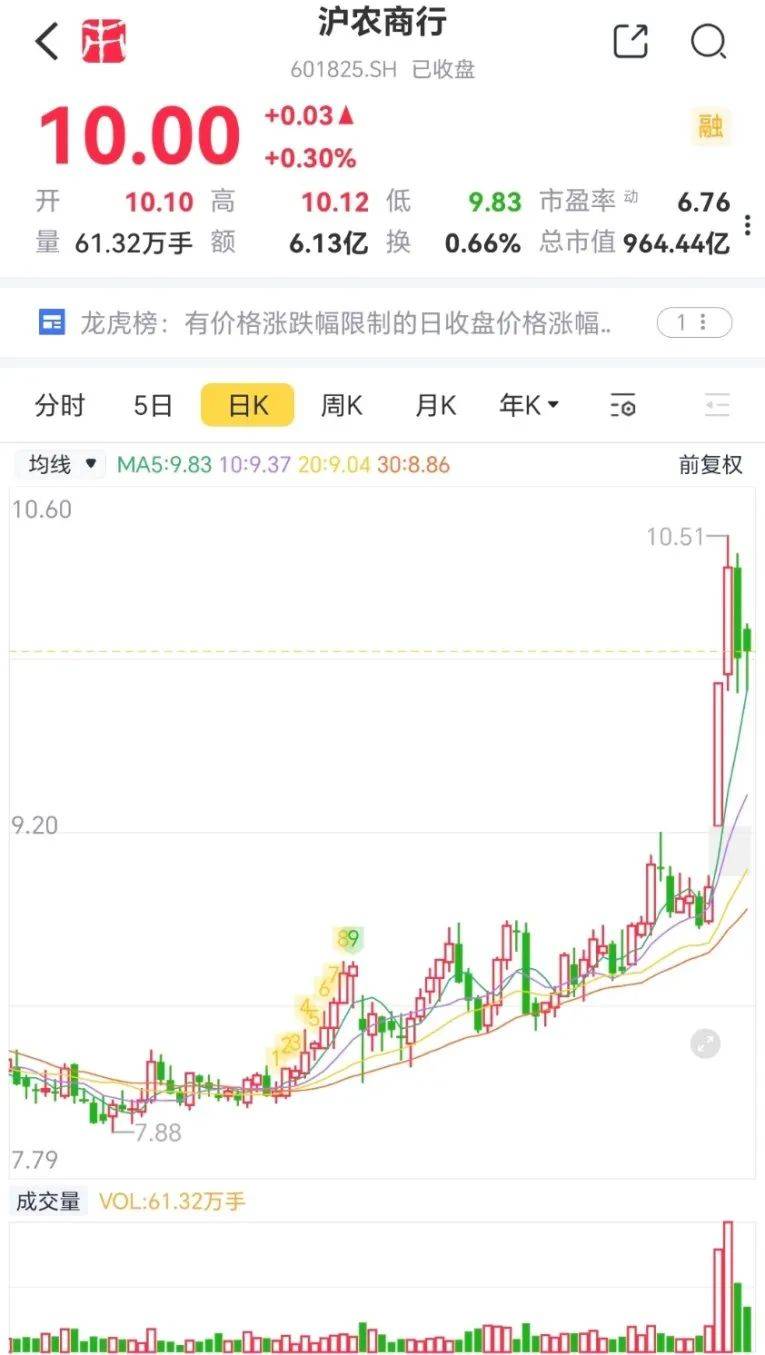
Task: Switch to the 分时 chart tab
Action: pos(60,405)
